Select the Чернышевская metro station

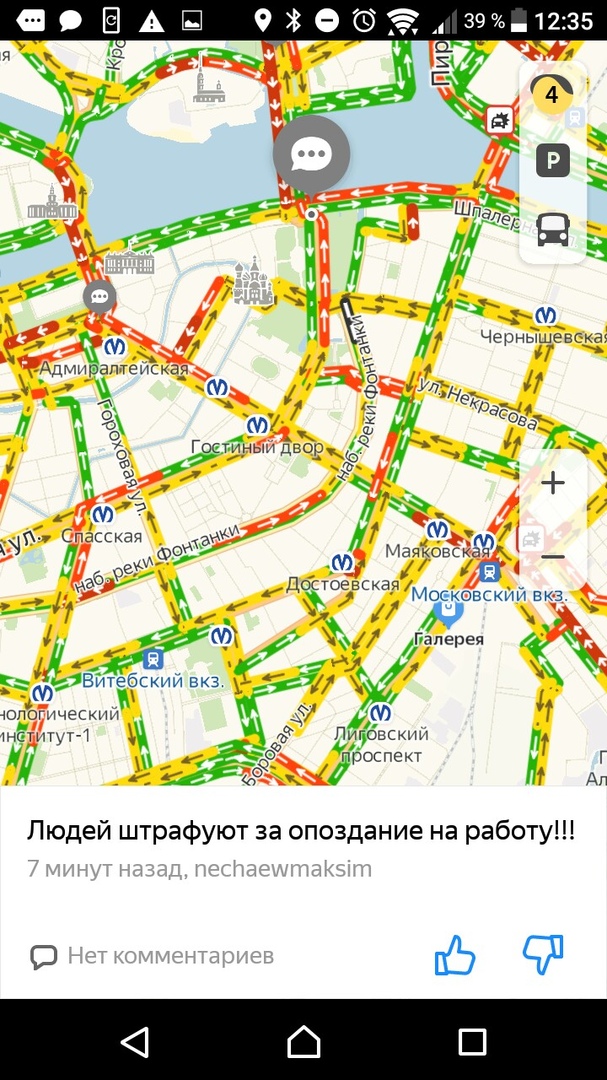tap(545, 315)
